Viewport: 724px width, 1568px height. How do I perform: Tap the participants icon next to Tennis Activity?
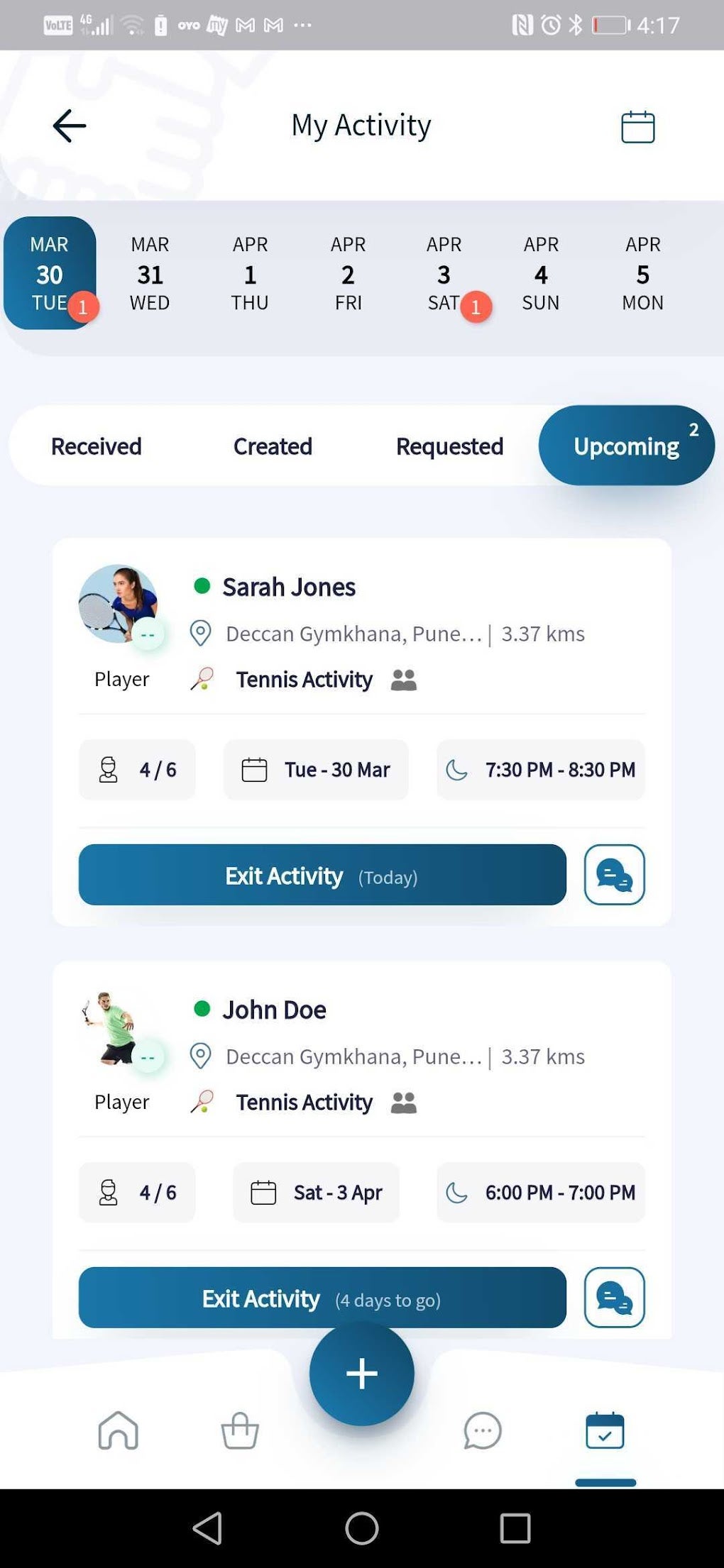402,679
